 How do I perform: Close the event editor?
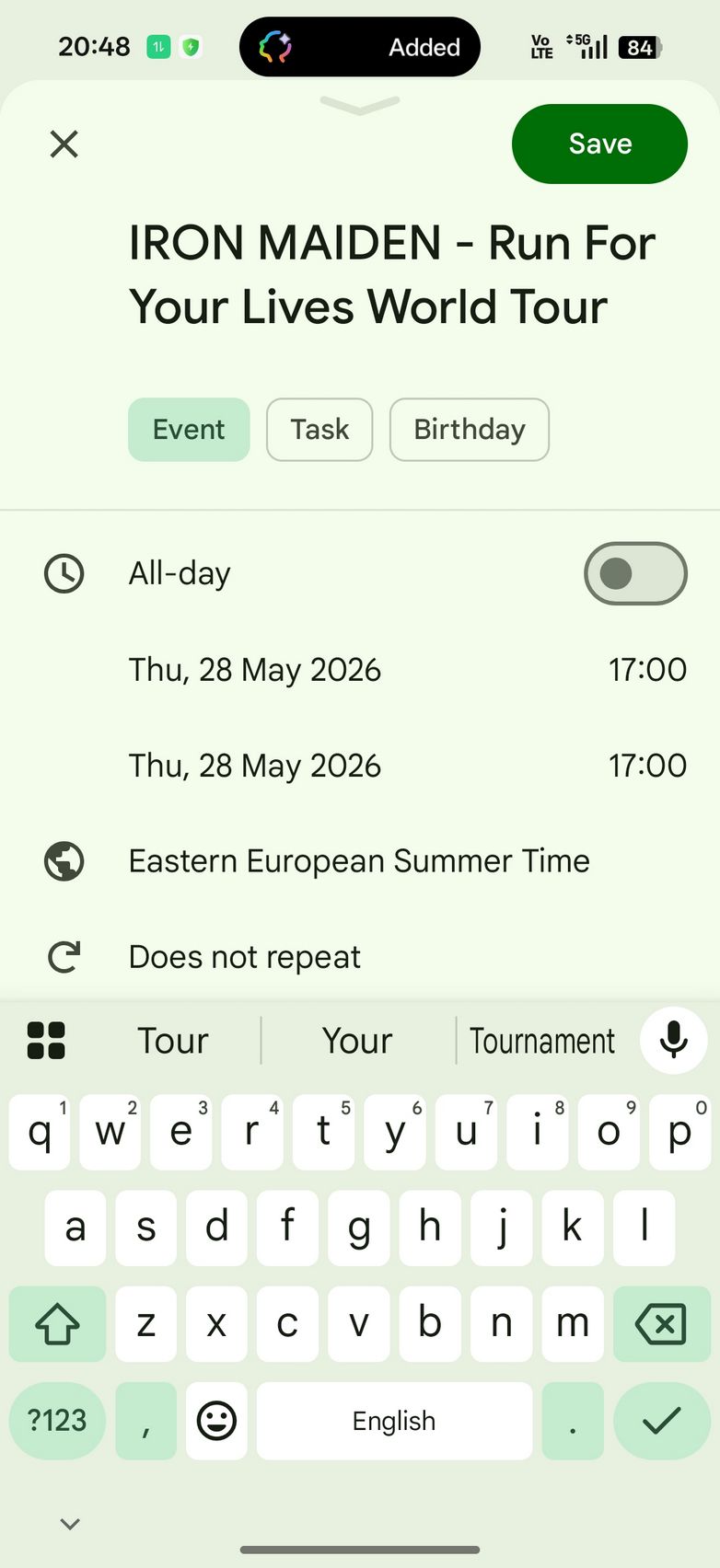pyautogui.click(x=64, y=144)
